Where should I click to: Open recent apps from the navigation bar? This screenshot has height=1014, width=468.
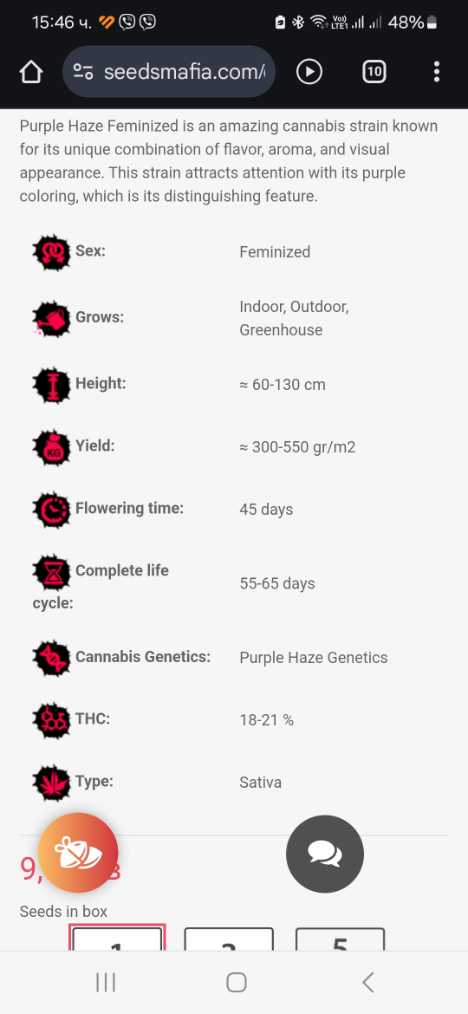click(105, 982)
